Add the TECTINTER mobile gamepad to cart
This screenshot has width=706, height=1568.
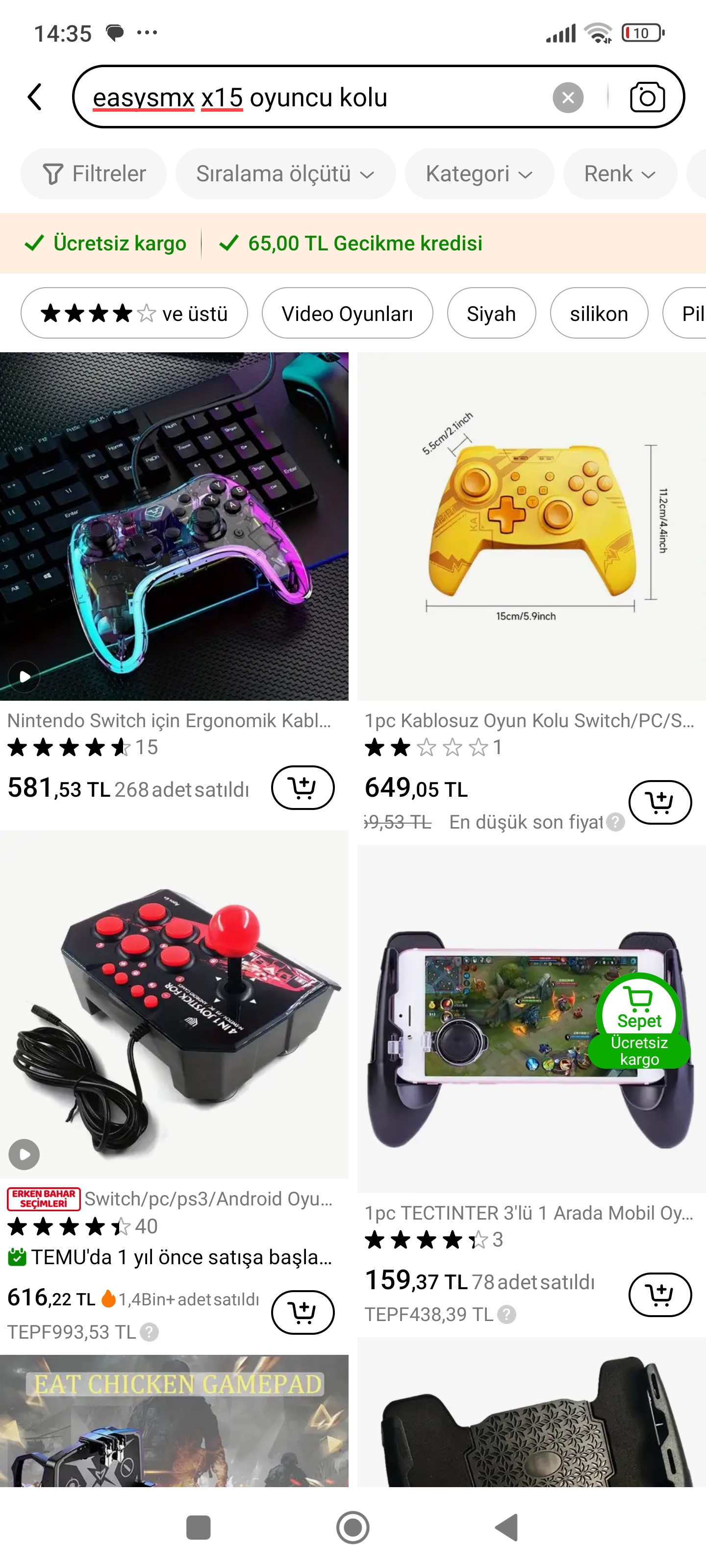(x=660, y=1295)
